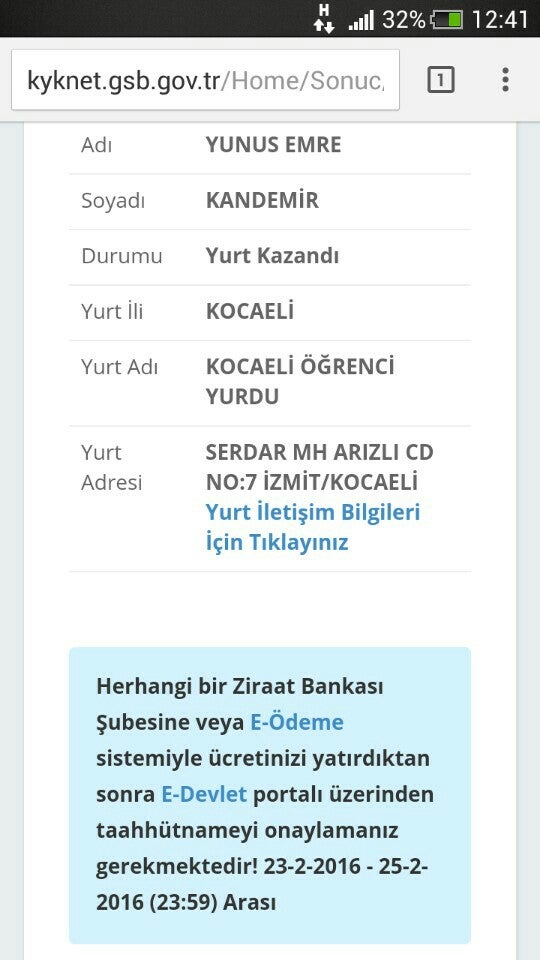Follow the E-Ödeme link

(x=297, y=722)
